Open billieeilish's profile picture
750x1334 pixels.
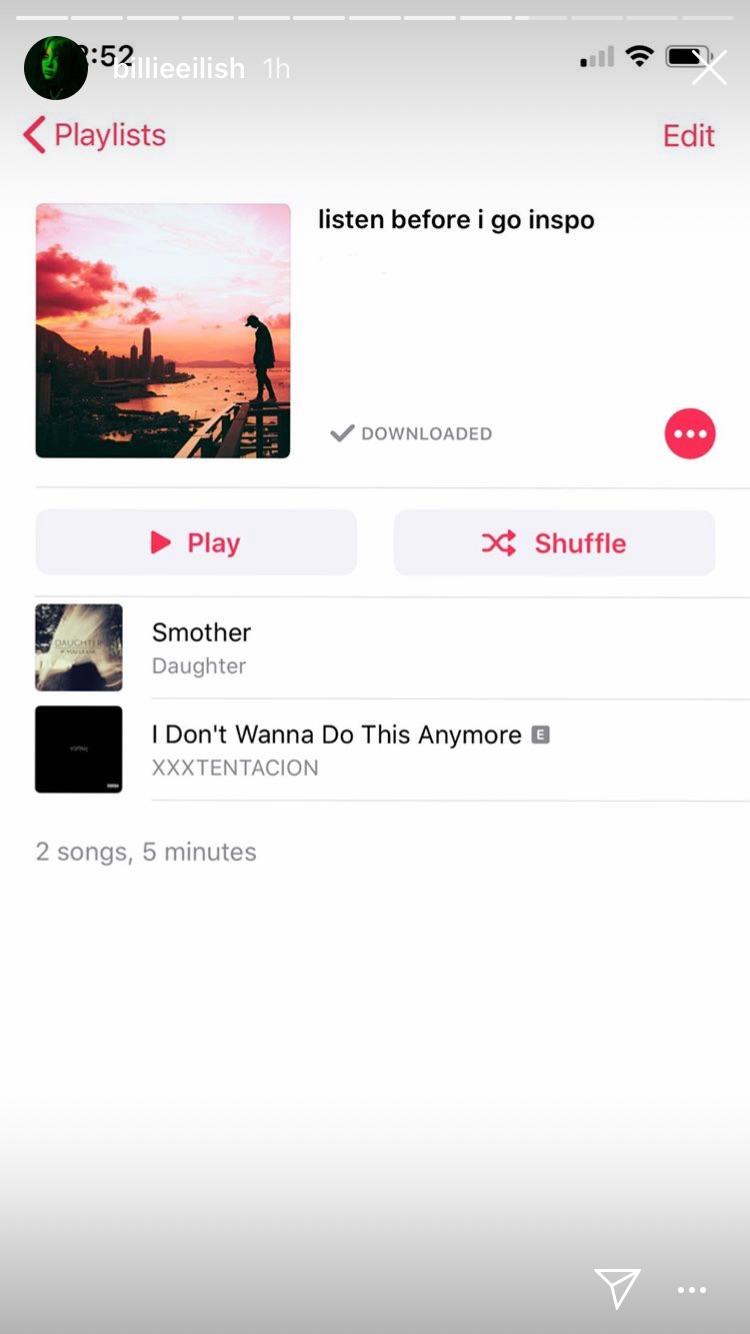[x=55, y=67]
